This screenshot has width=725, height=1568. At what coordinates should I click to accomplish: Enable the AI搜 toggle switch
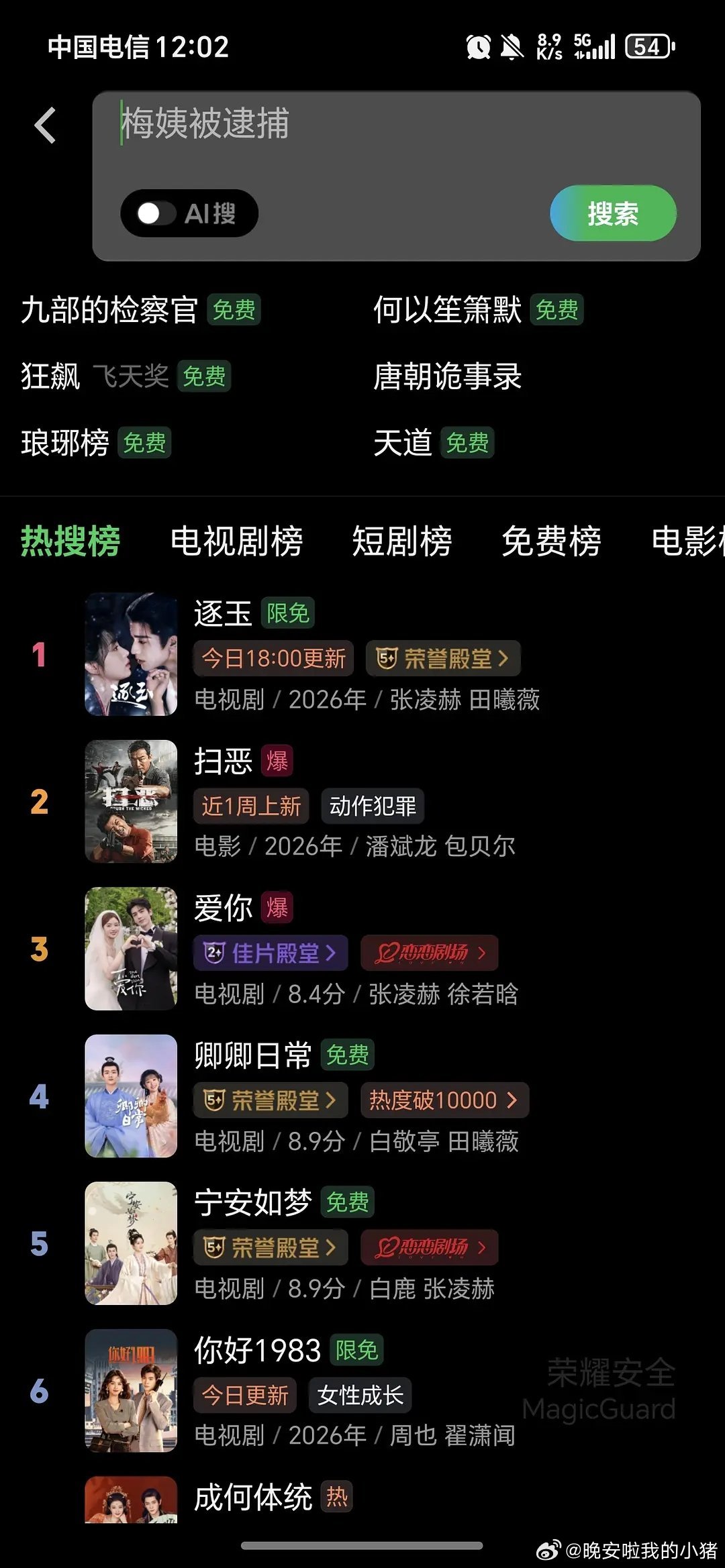click(x=154, y=213)
